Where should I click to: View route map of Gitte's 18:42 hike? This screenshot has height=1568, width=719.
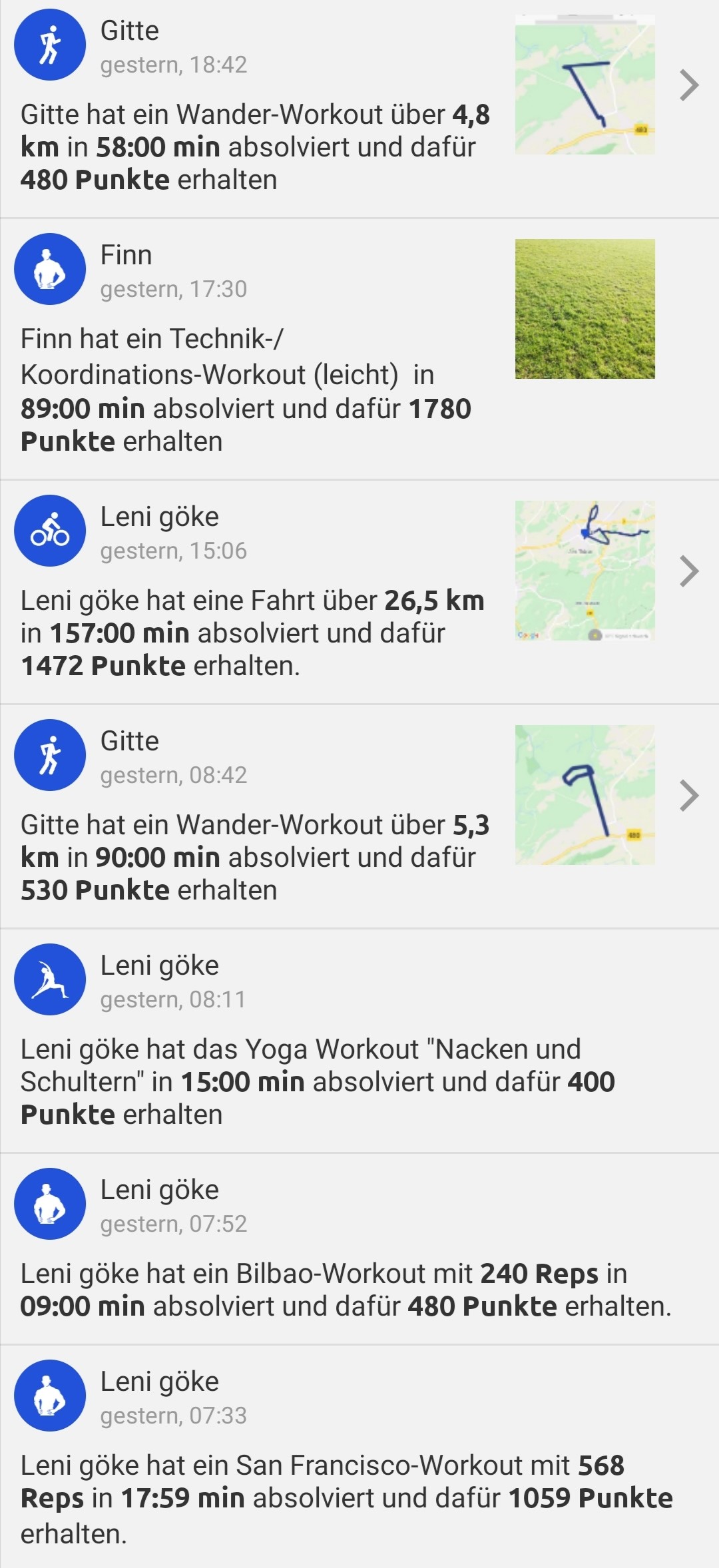pos(585,85)
